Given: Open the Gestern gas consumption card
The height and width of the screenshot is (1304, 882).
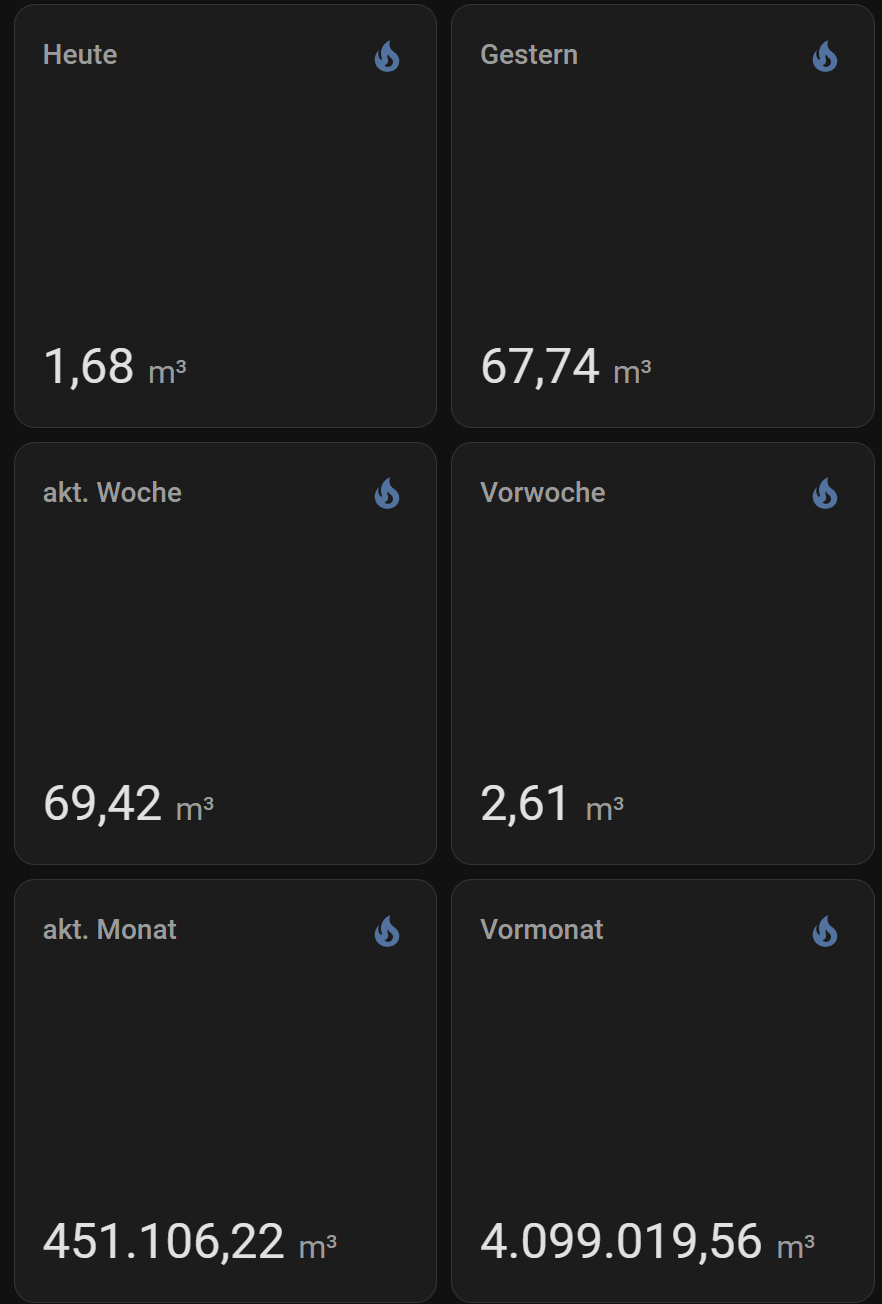Looking at the screenshot, I should pyautogui.click(x=662, y=216).
